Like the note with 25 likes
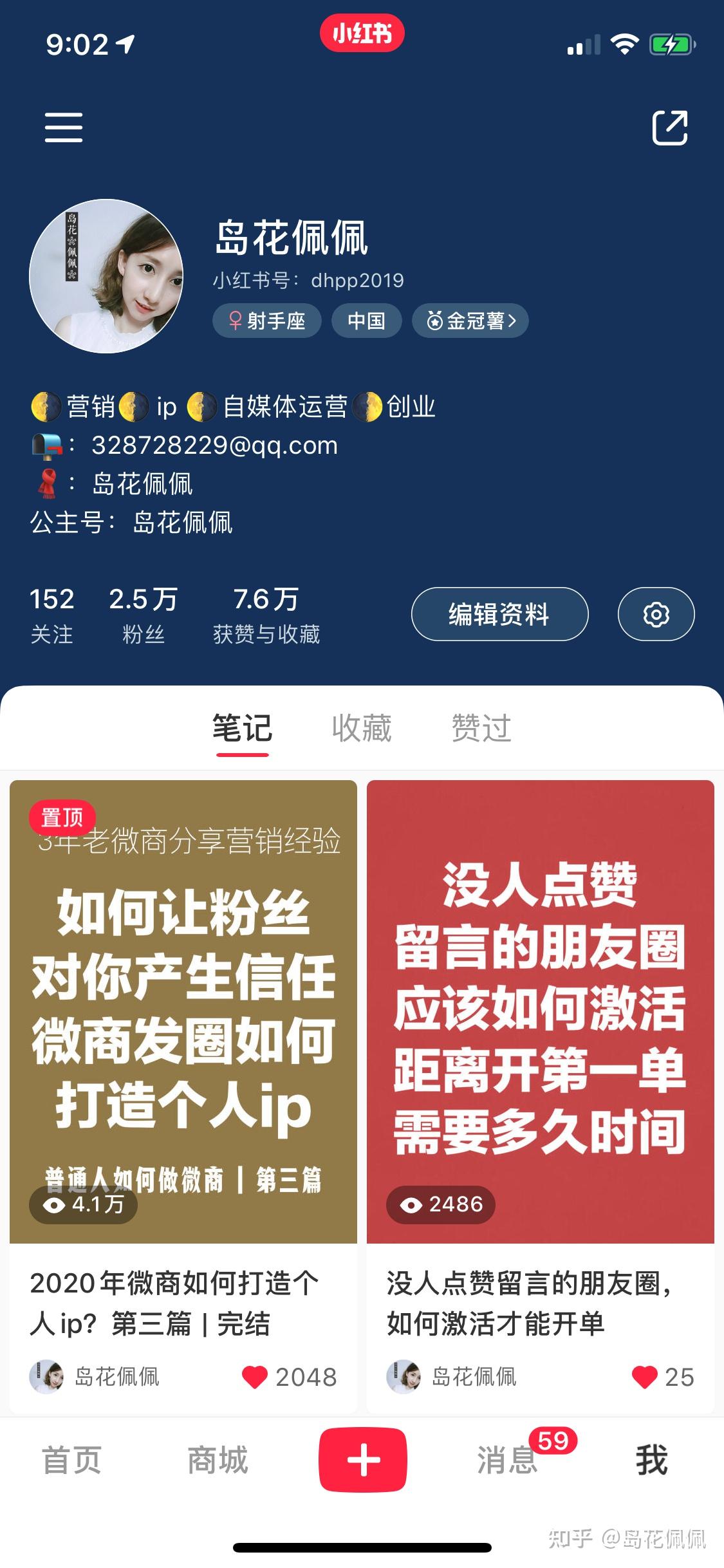Viewport: 724px width, 1568px height. coord(644,1377)
